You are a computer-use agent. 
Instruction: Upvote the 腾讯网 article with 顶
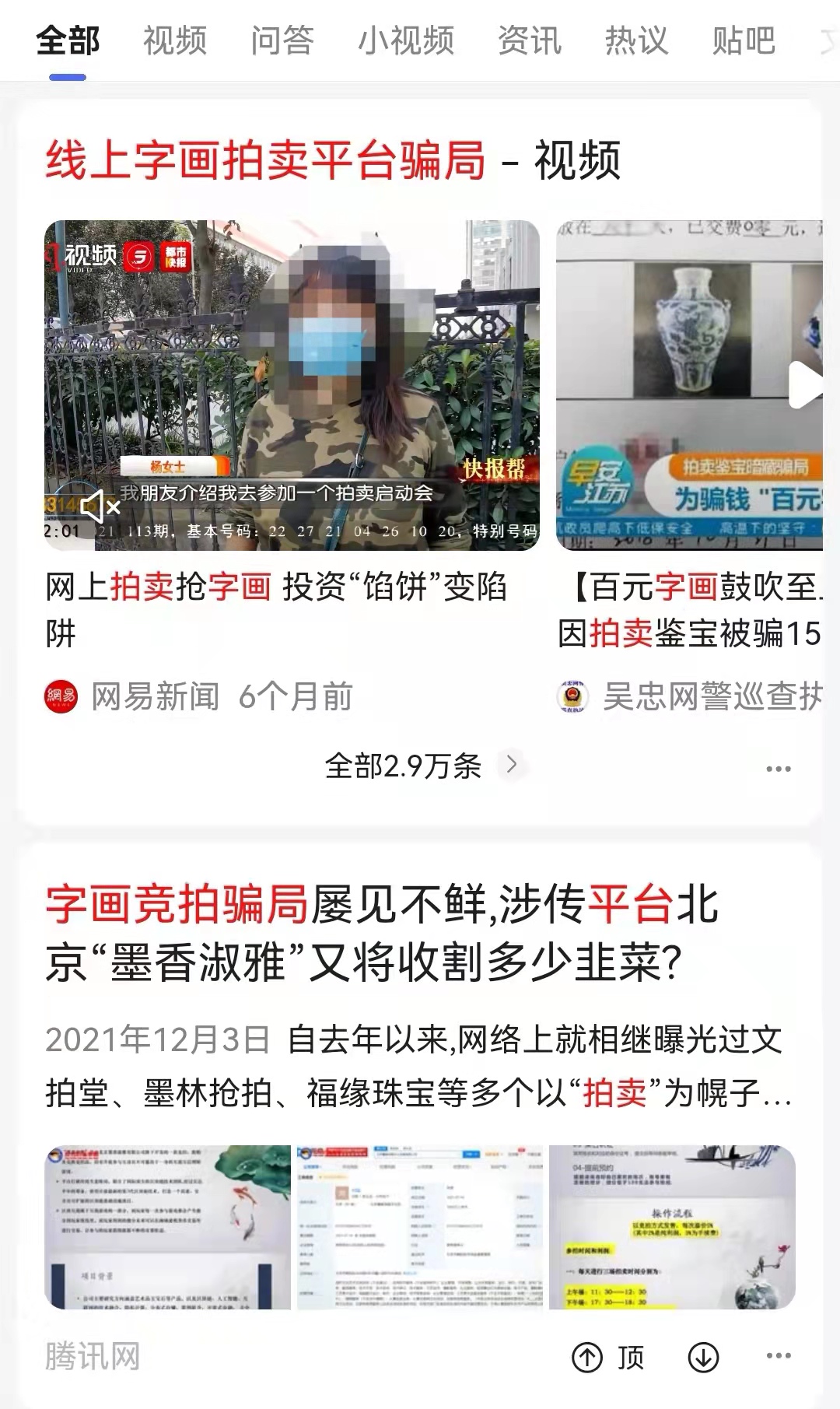pyautogui.click(x=607, y=1358)
